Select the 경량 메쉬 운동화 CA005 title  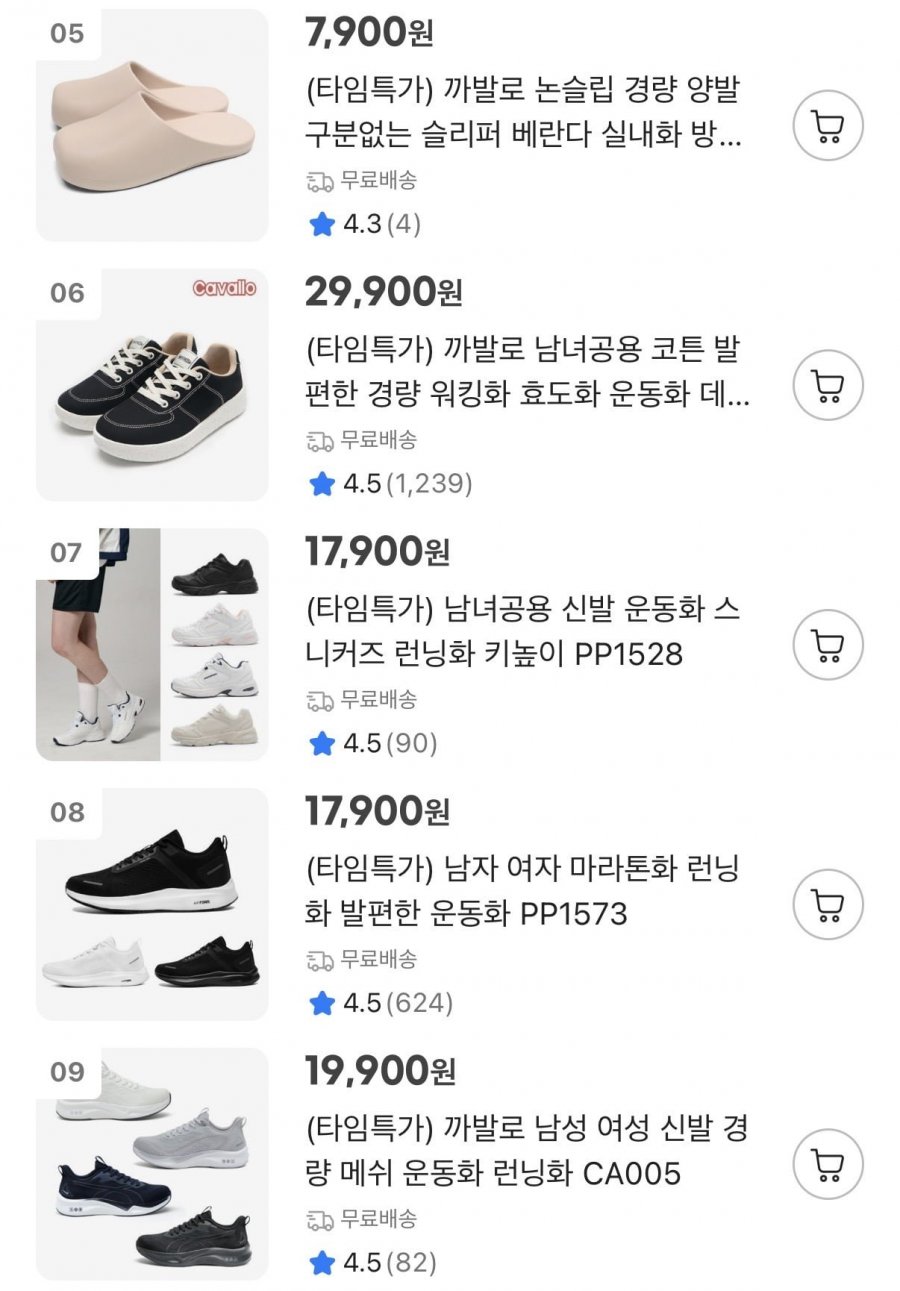pos(526,1151)
